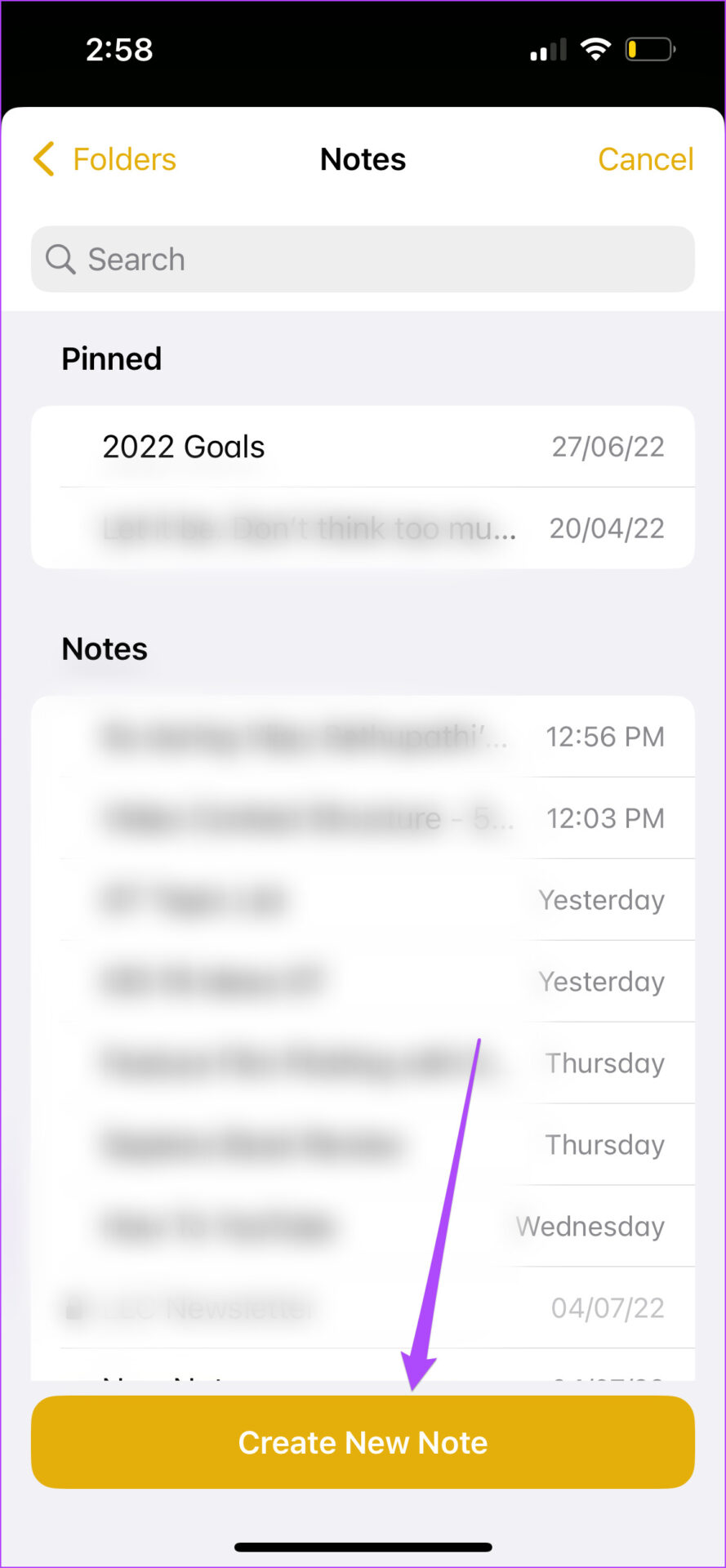Open the note from 12:56 PM

point(363,737)
